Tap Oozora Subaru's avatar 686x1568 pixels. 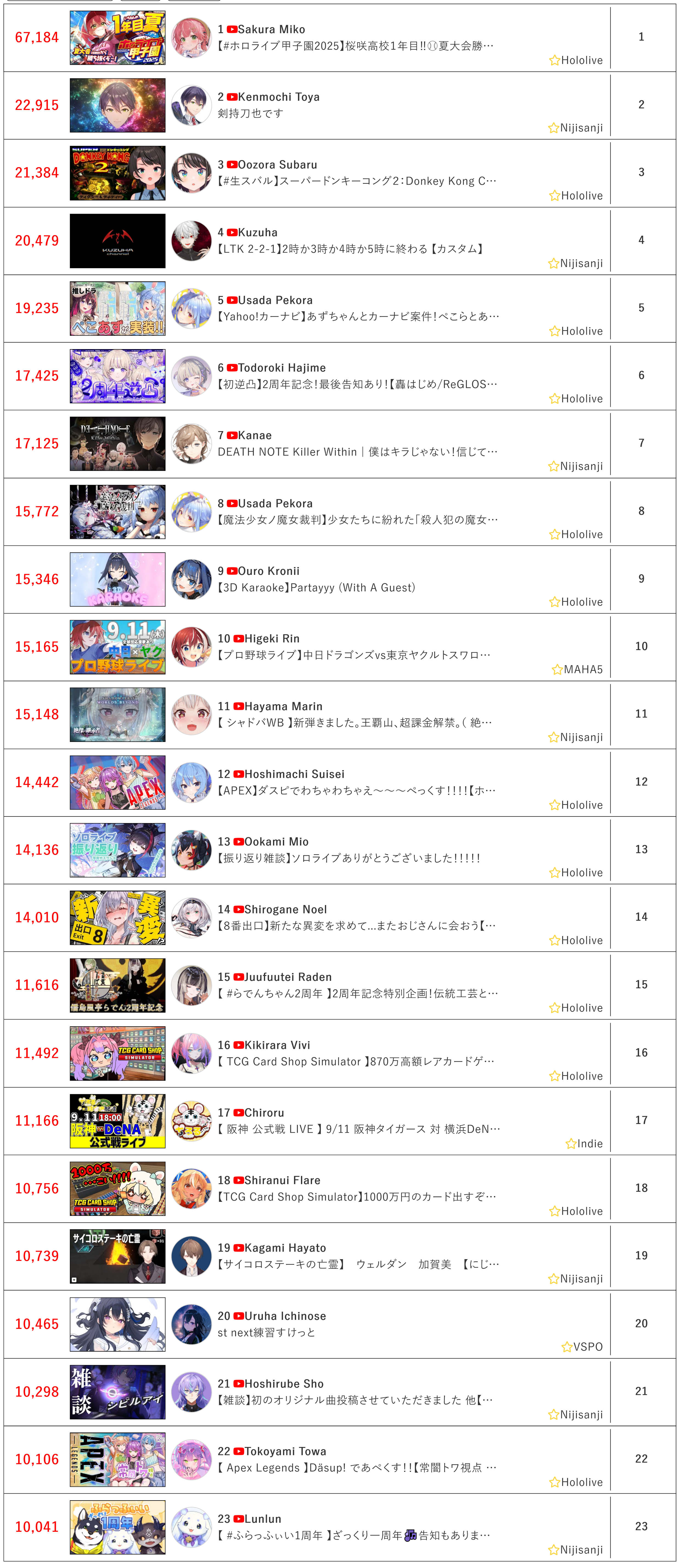pyautogui.click(x=191, y=173)
